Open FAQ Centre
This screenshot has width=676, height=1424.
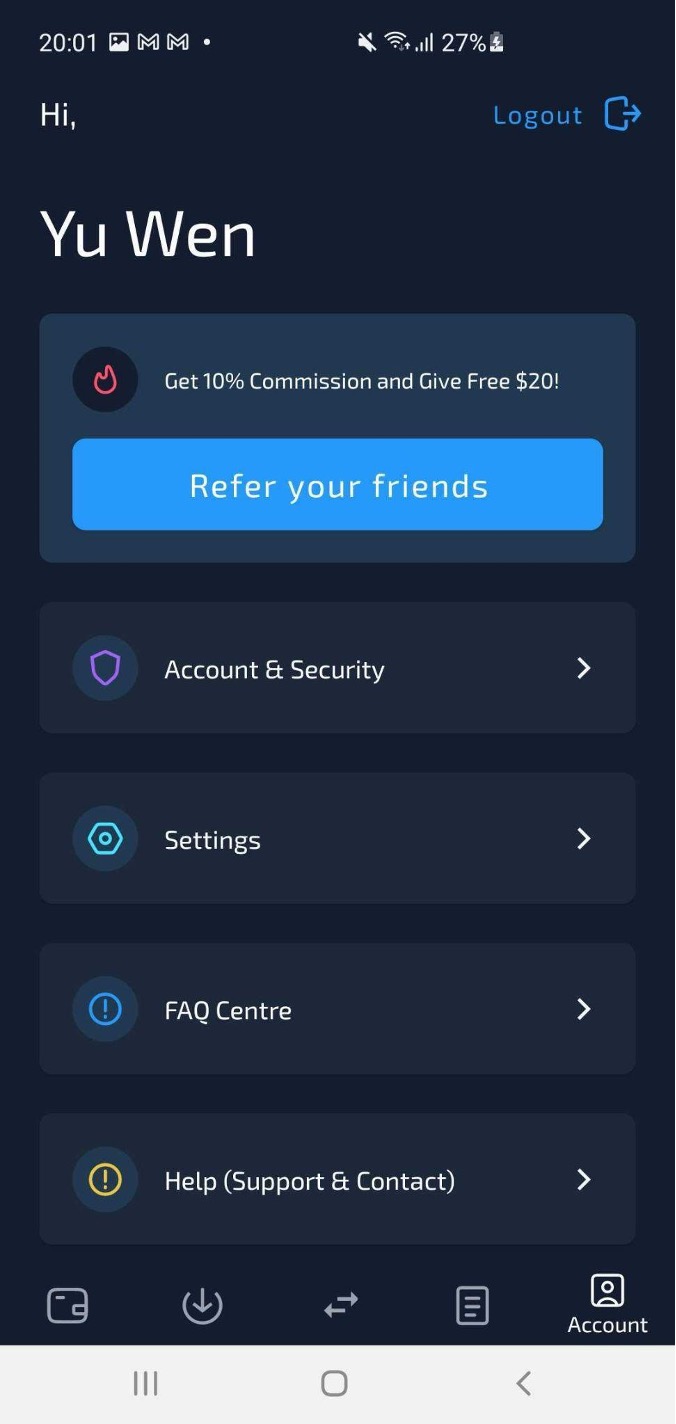(x=337, y=1009)
